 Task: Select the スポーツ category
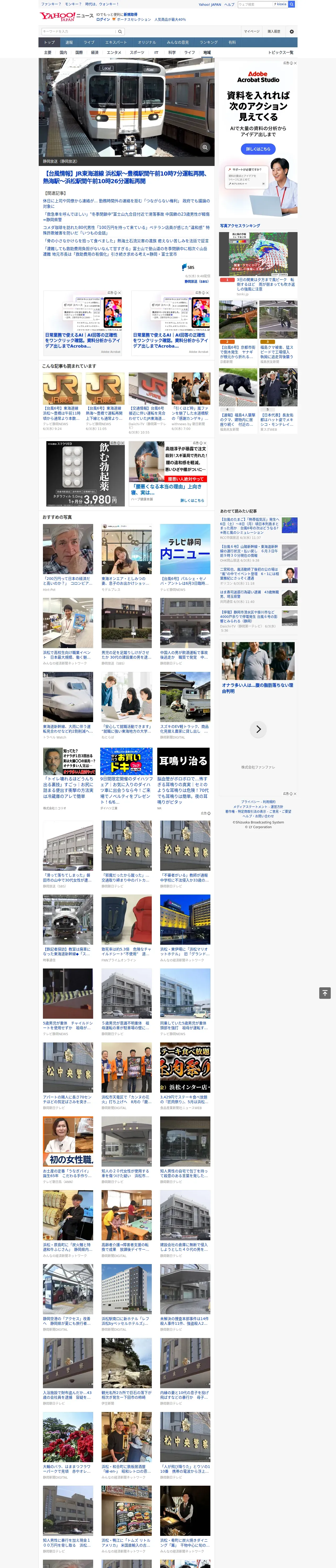click(137, 52)
